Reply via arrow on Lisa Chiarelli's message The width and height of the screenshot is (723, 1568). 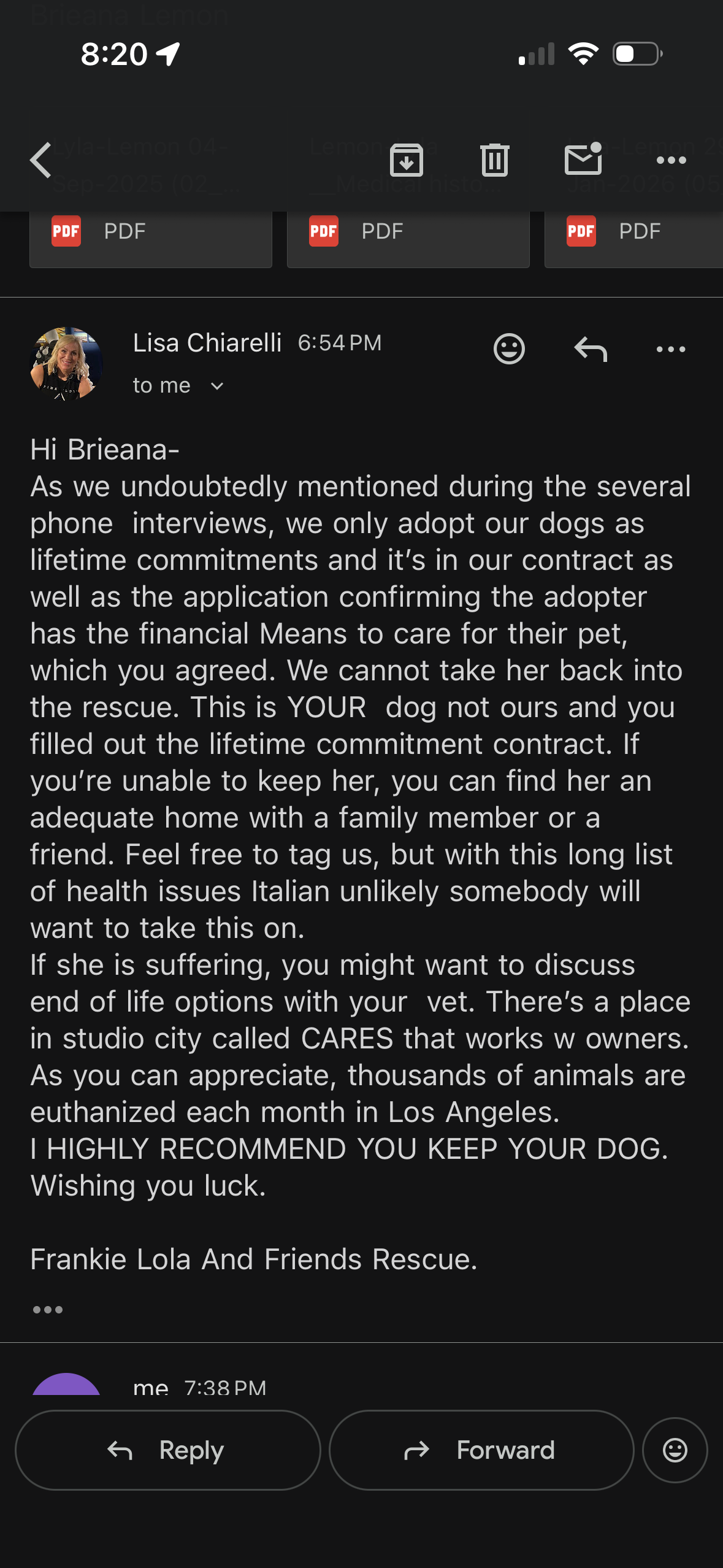point(591,349)
